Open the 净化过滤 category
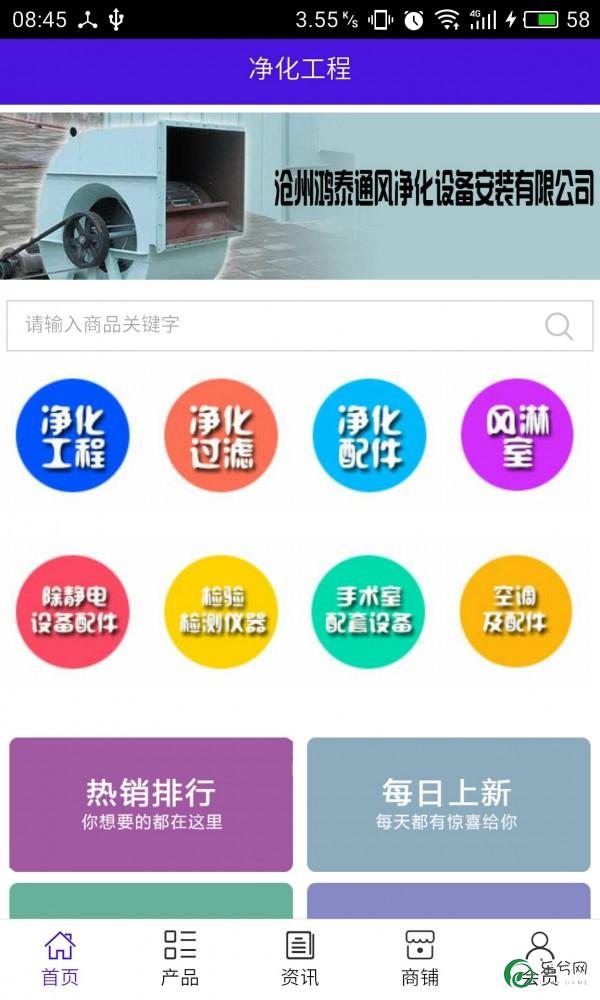This screenshot has height=1000, width=600. [221, 435]
